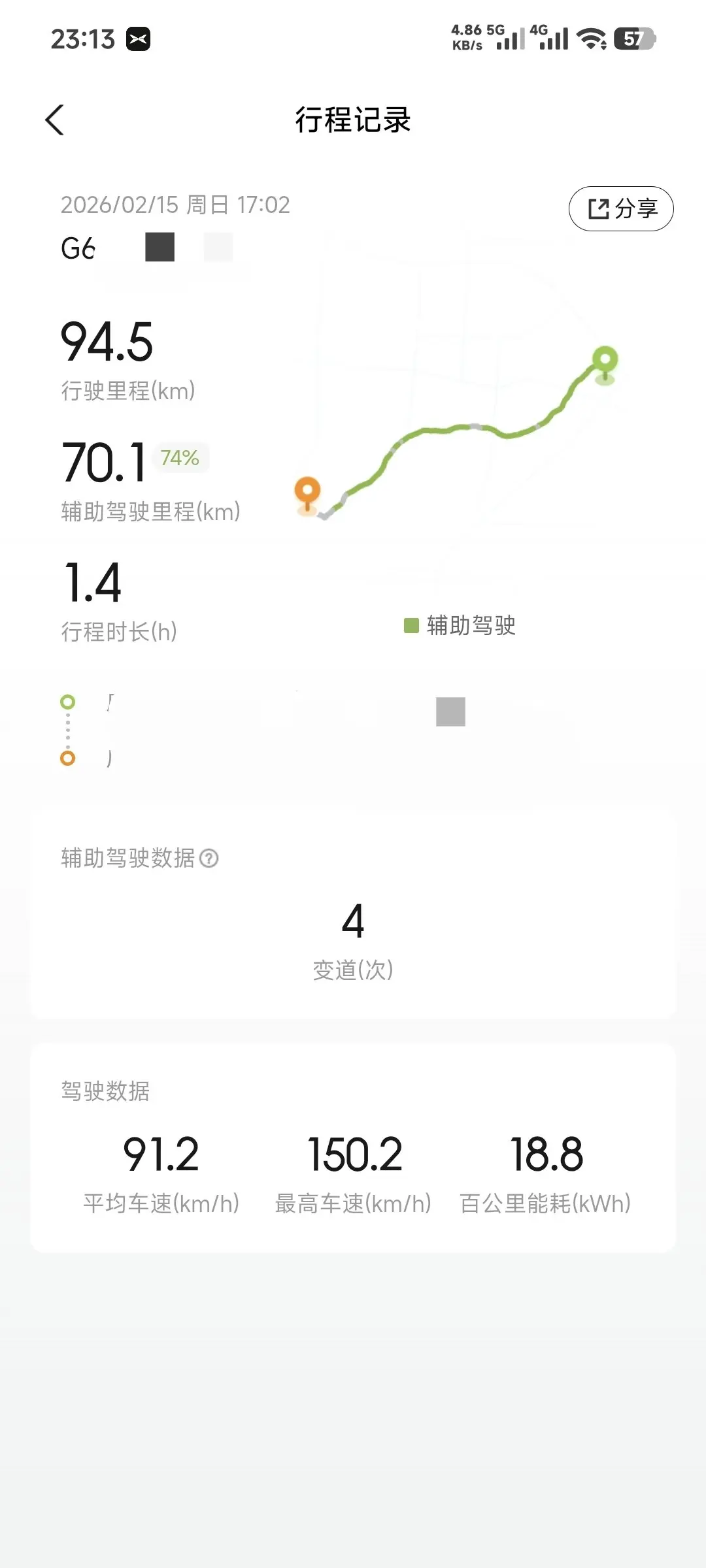Share this trip via the 分享 button
This screenshot has width=706, height=1568.
click(621, 209)
